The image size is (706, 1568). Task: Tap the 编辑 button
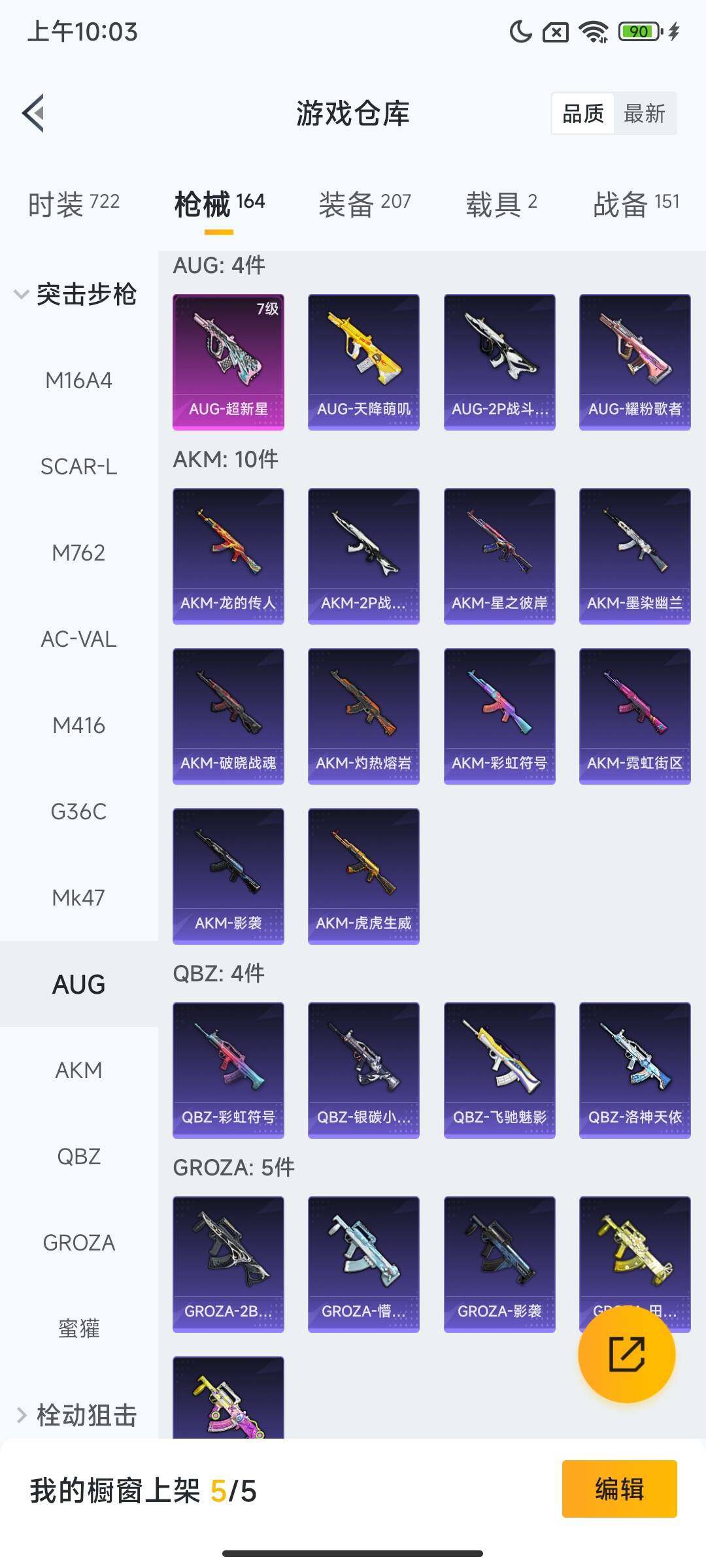[619, 1489]
